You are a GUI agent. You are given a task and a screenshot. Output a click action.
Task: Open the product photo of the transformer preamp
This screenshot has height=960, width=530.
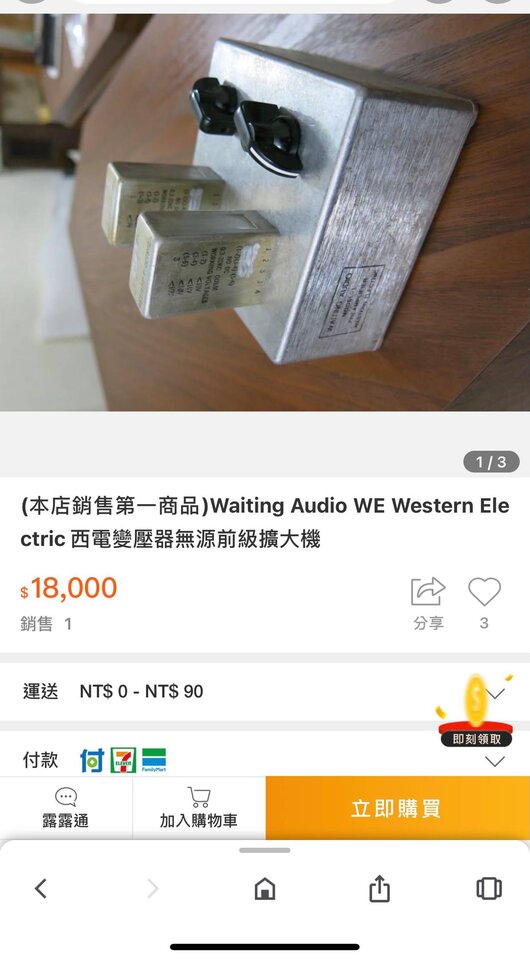pyautogui.click(x=265, y=212)
